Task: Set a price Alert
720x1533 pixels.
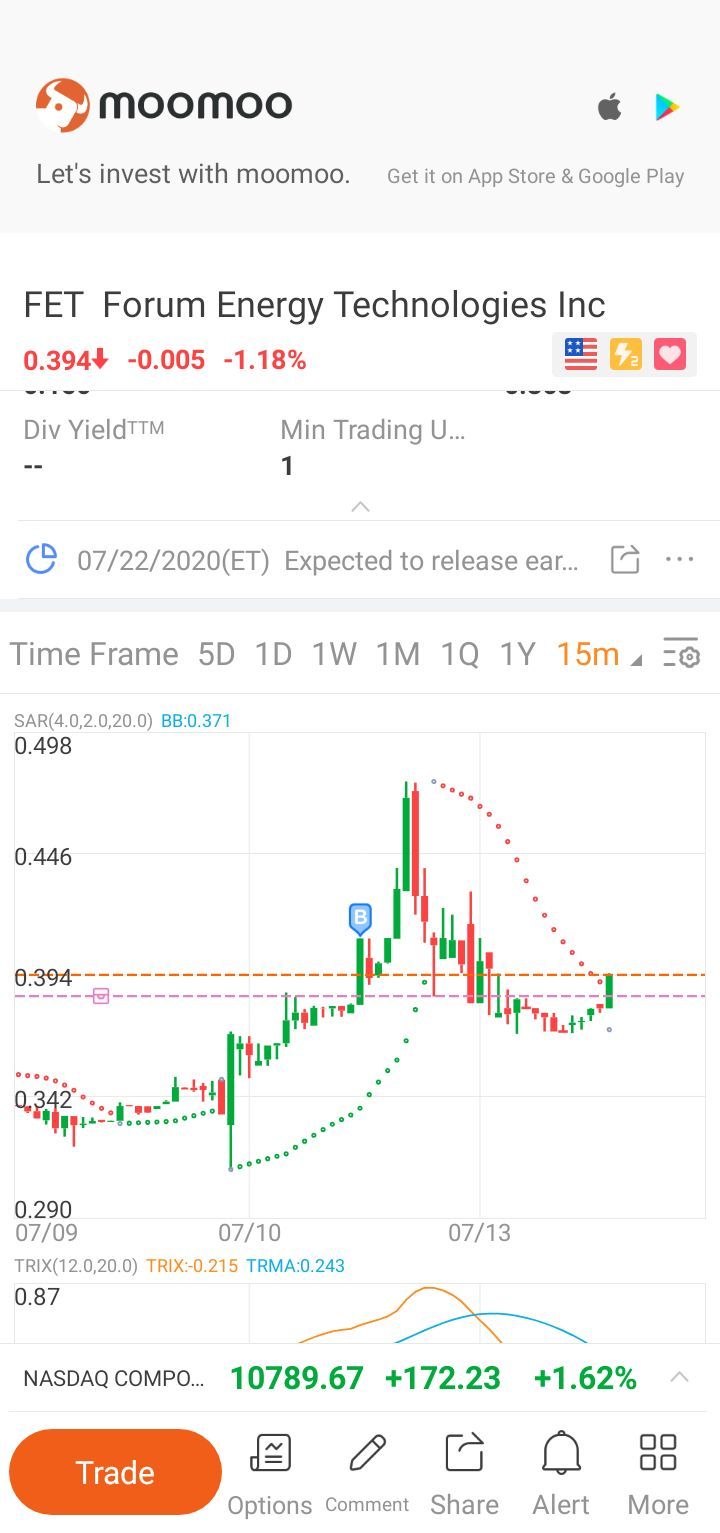Action: (561, 1475)
